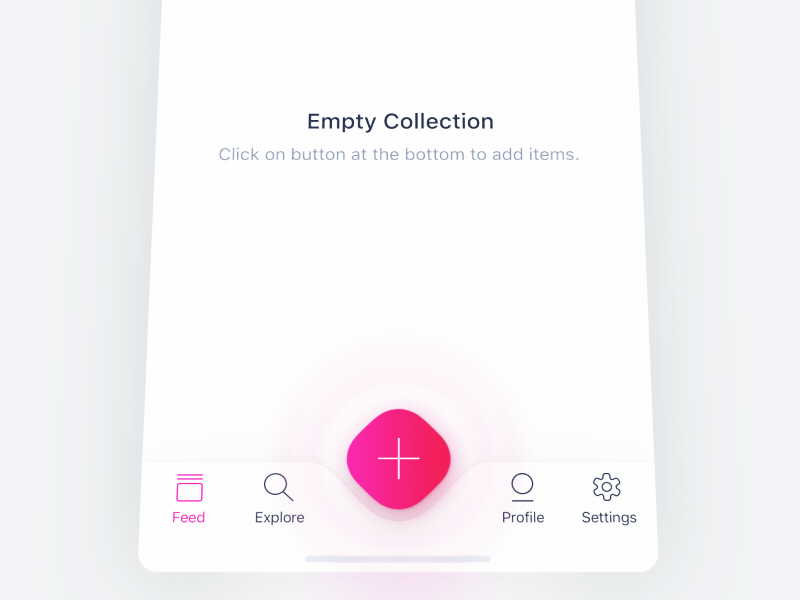
Task: Open the Explore tab
Action: [279, 498]
